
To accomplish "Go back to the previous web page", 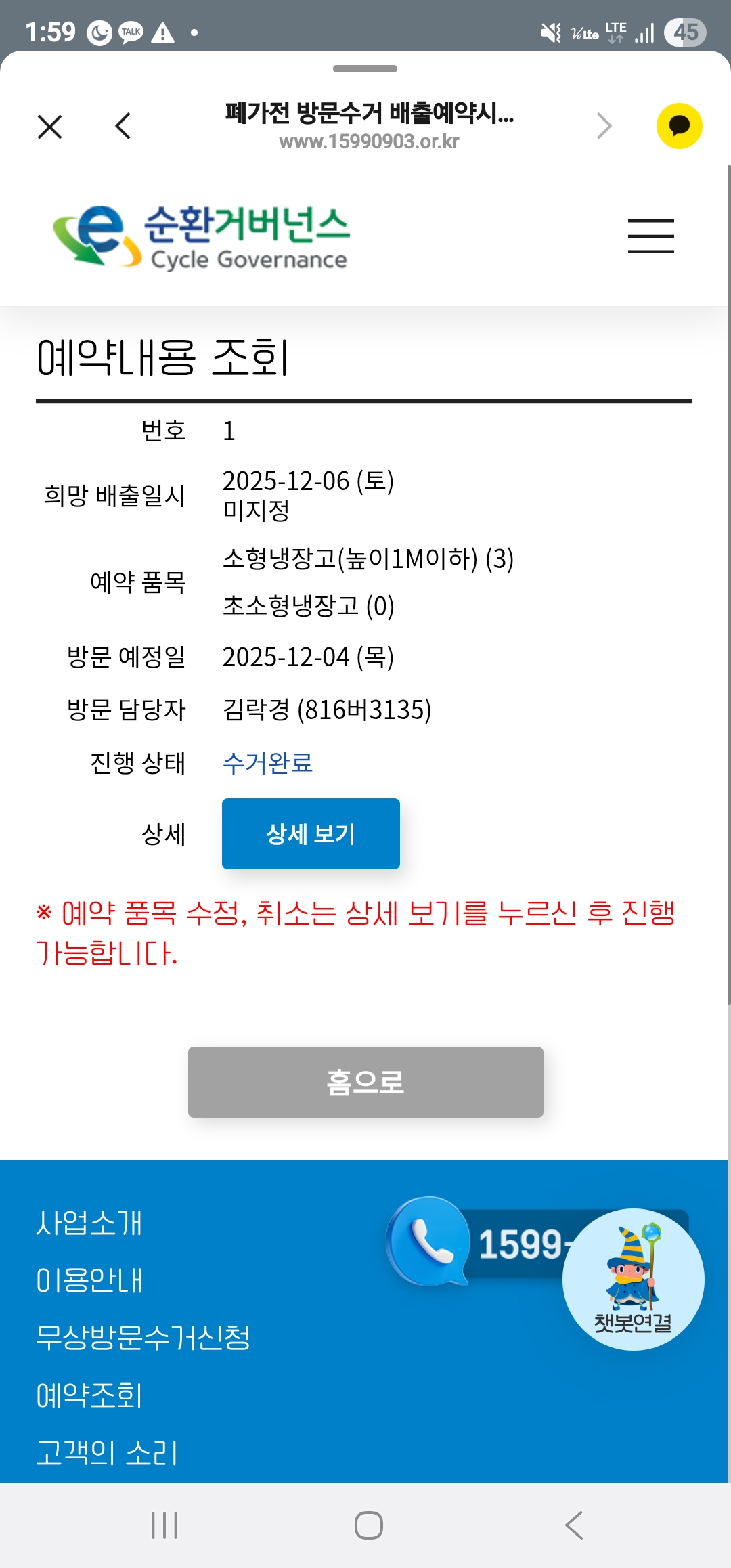I will click(123, 127).
